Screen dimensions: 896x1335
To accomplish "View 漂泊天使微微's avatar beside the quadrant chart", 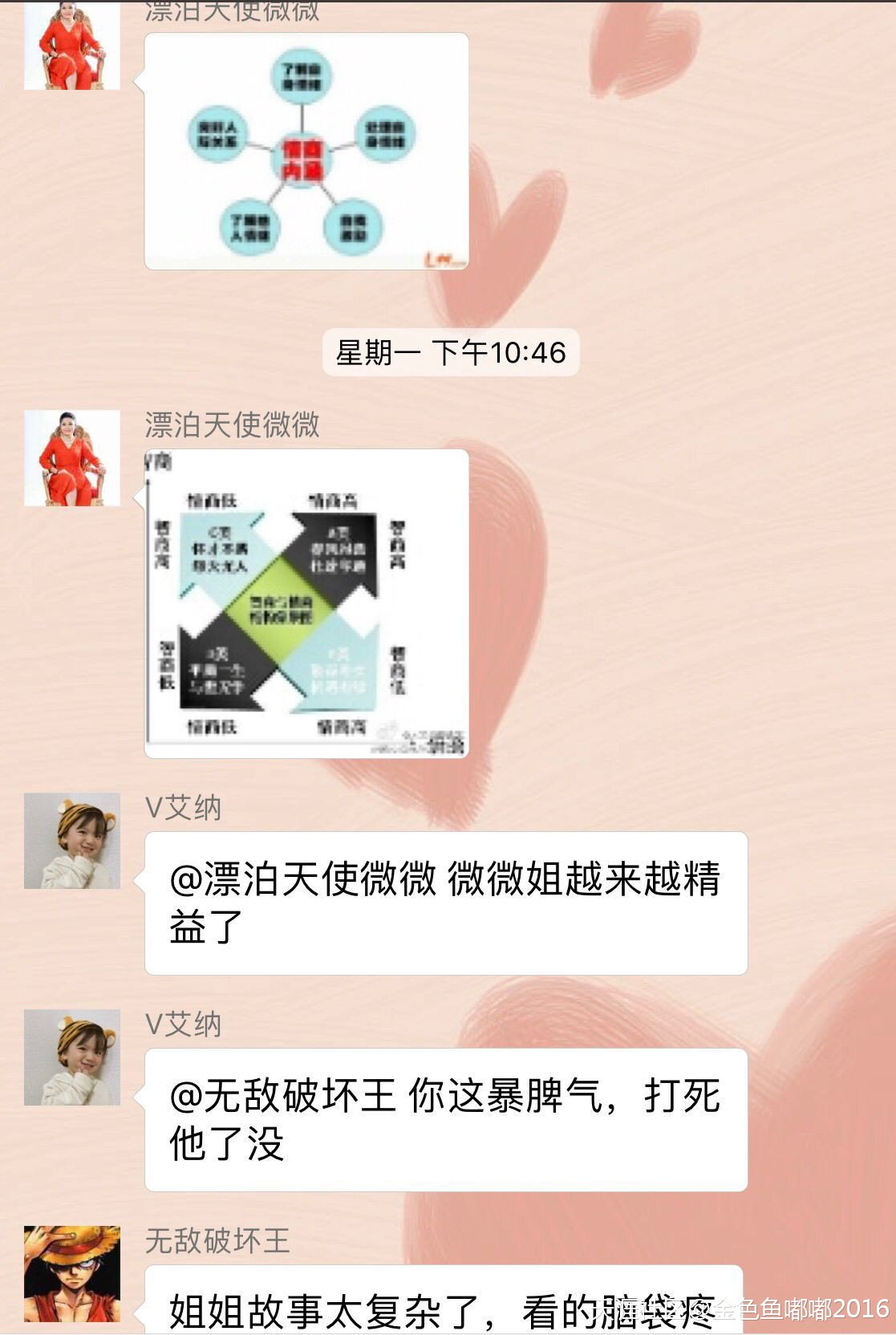I will pyautogui.click(x=72, y=458).
